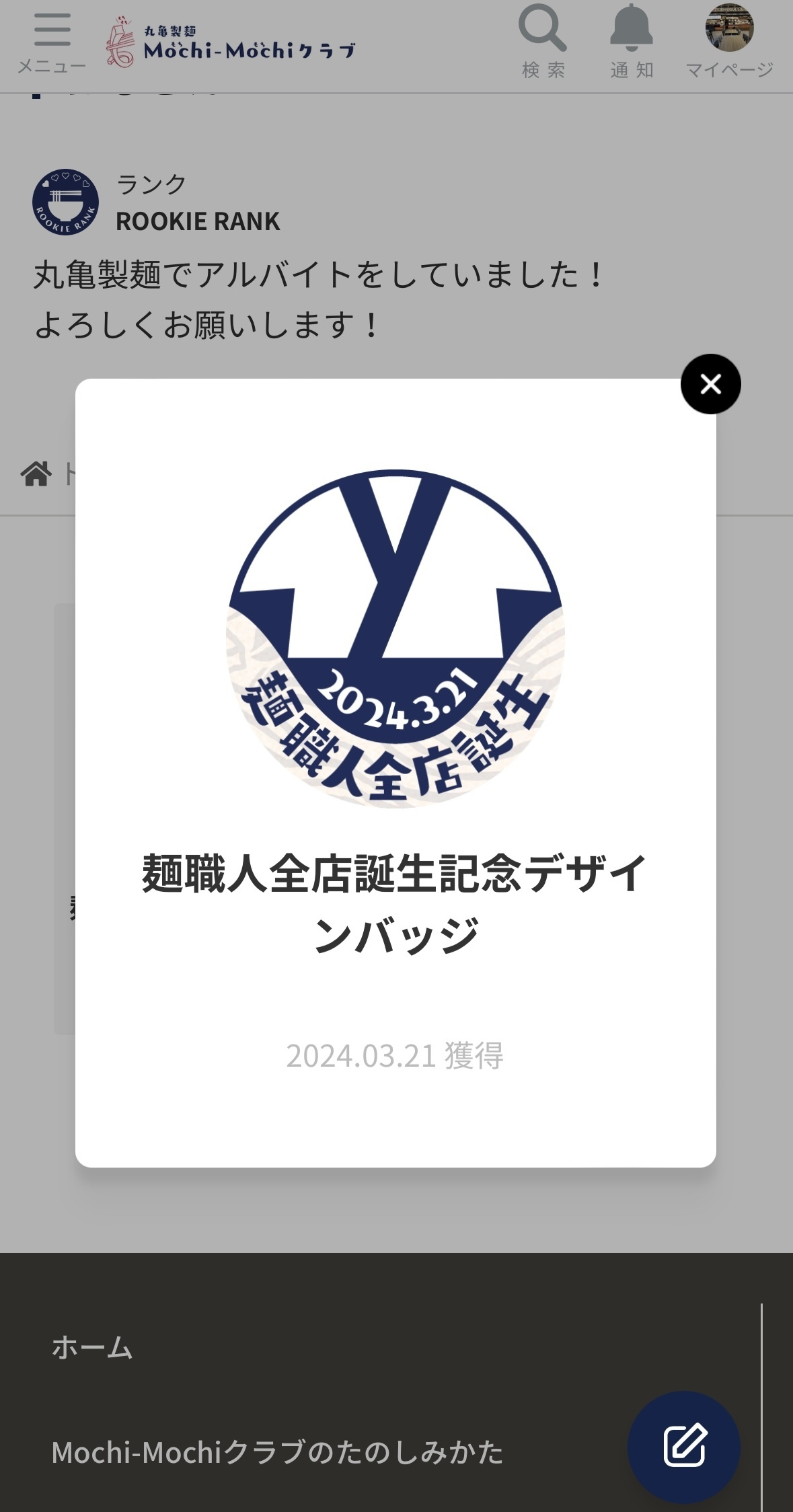Go to マイページ profile
This screenshot has height=1512, width=793.
click(729, 42)
